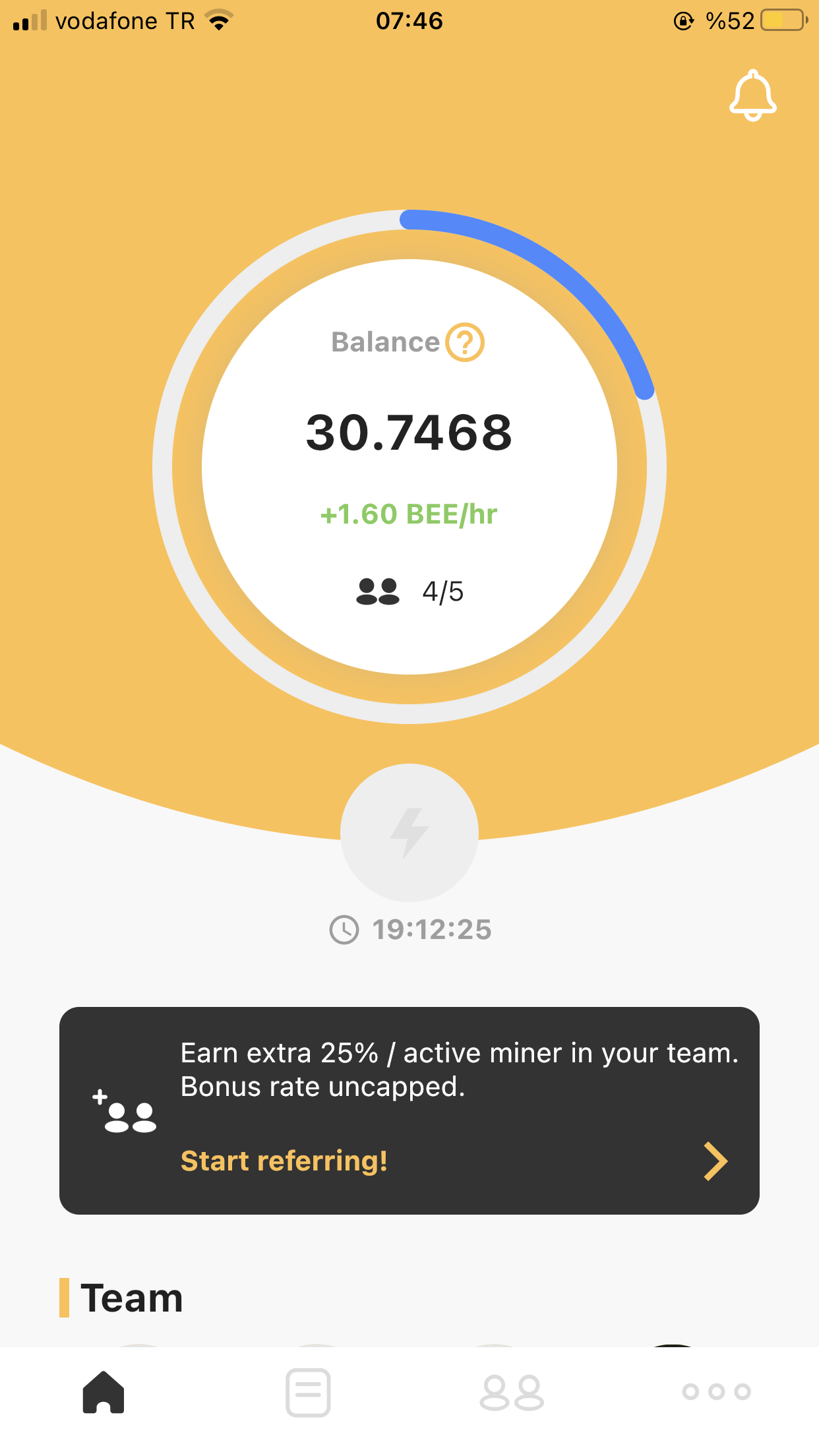Switch to the home tab
This screenshot has height=1456, width=819.
[104, 1392]
